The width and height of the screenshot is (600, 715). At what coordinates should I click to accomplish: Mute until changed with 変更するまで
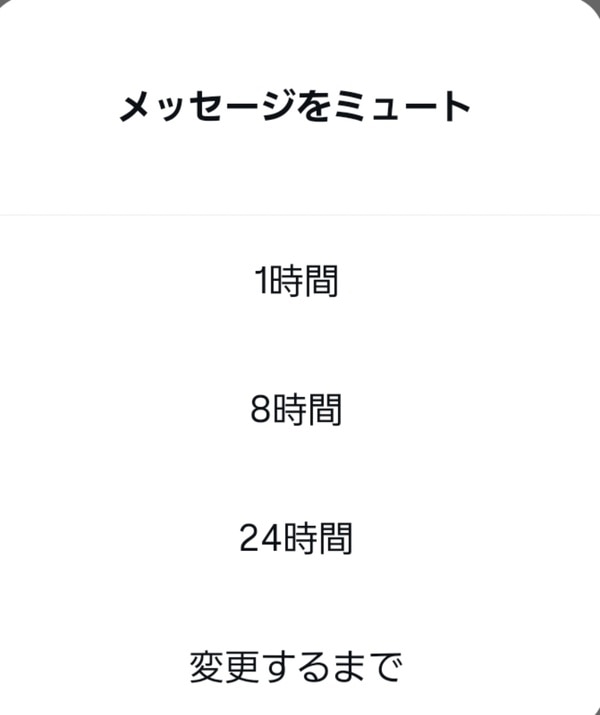click(296, 667)
